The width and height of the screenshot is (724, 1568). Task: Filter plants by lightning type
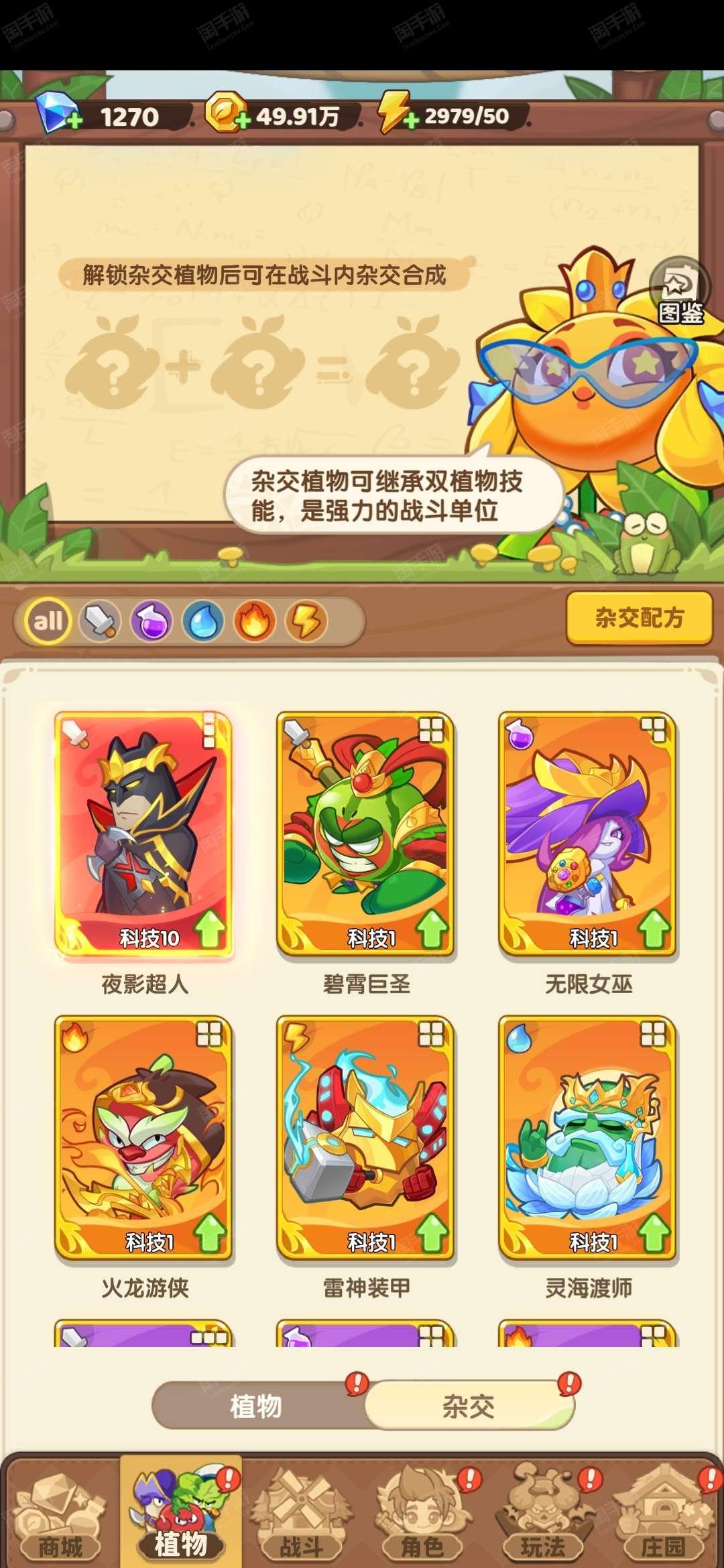[x=306, y=620]
